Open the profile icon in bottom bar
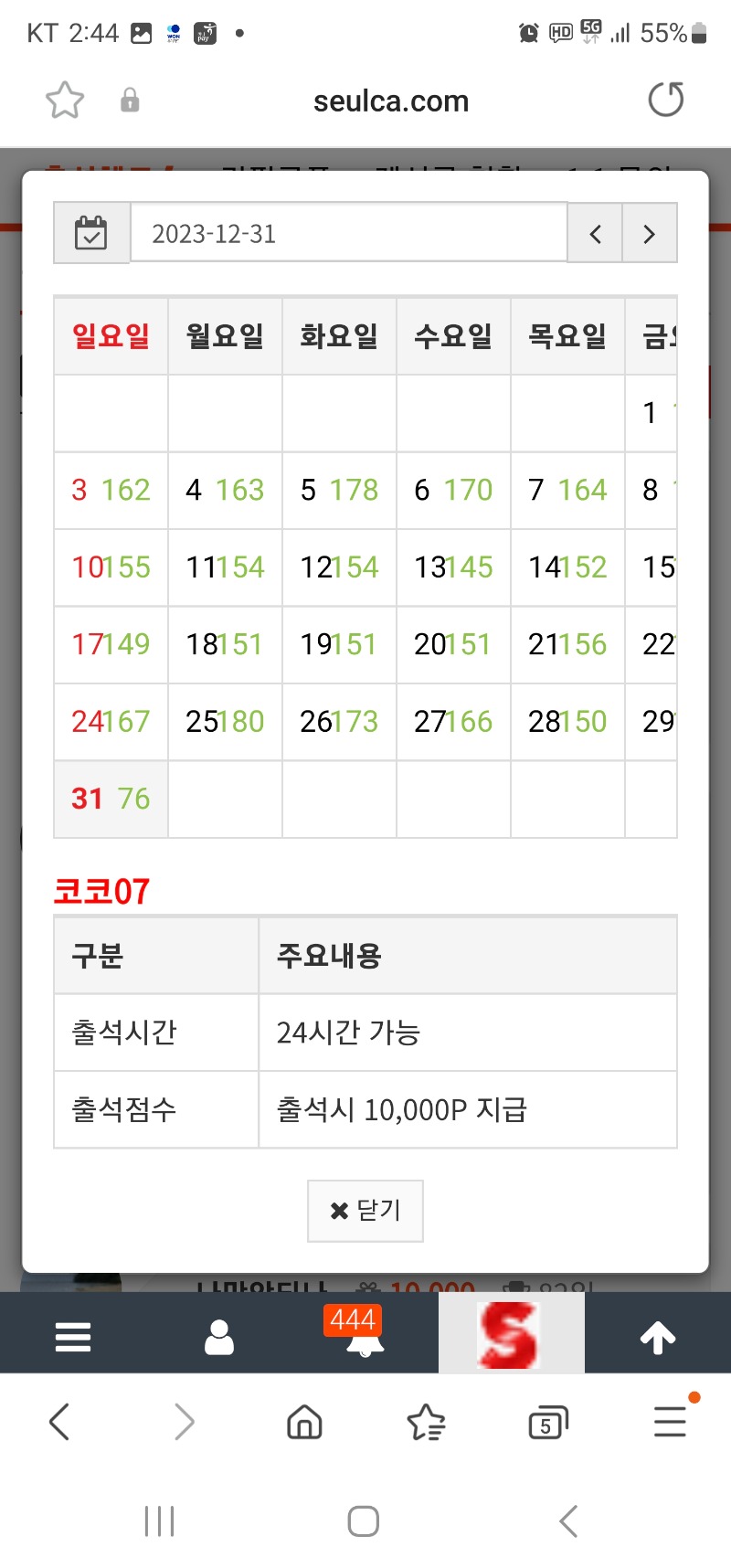 tap(219, 1337)
